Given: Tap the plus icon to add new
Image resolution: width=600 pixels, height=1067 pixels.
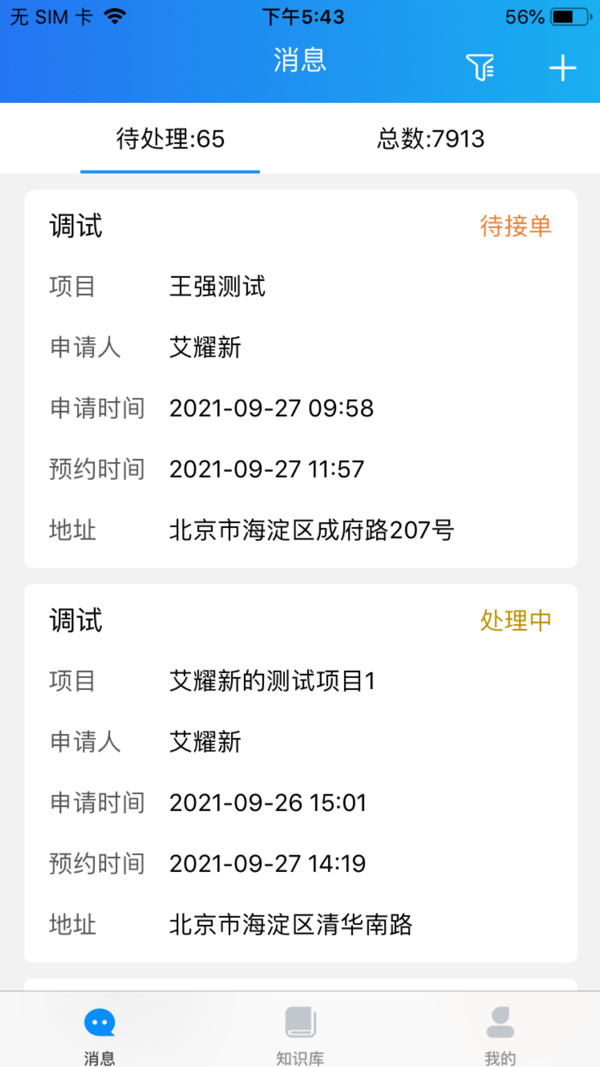Looking at the screenshot, I should [563, 68].
